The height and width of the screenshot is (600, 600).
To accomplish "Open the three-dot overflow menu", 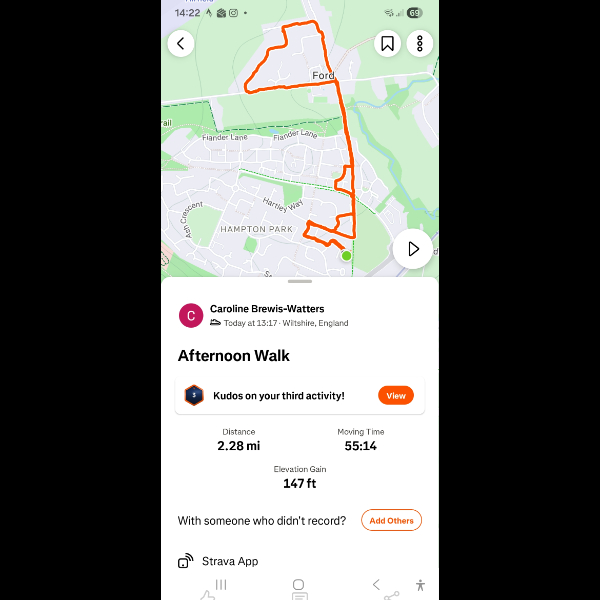I will (x=420, y=43).
